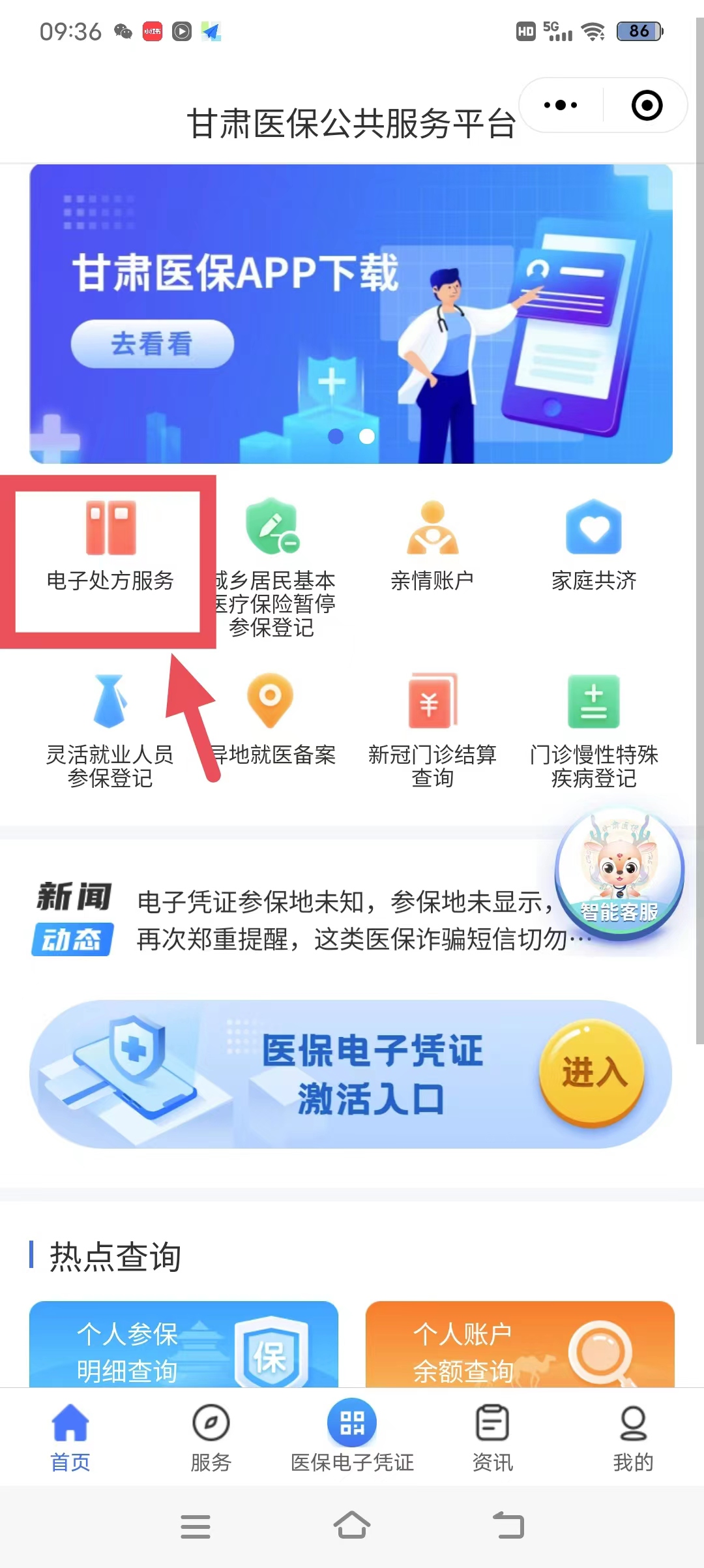Open 城乡居民基本医疗保险暂停参保登记
The height and width of the screenshot is (1568, 704).
point(271,567)
